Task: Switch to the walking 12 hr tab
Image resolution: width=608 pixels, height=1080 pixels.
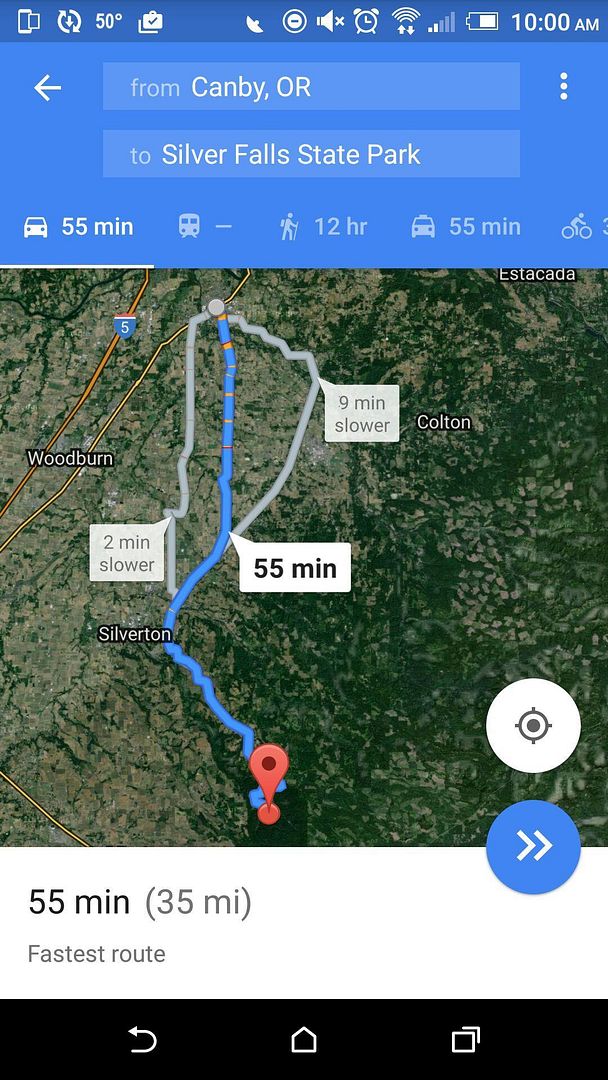Action: [323, 227]
